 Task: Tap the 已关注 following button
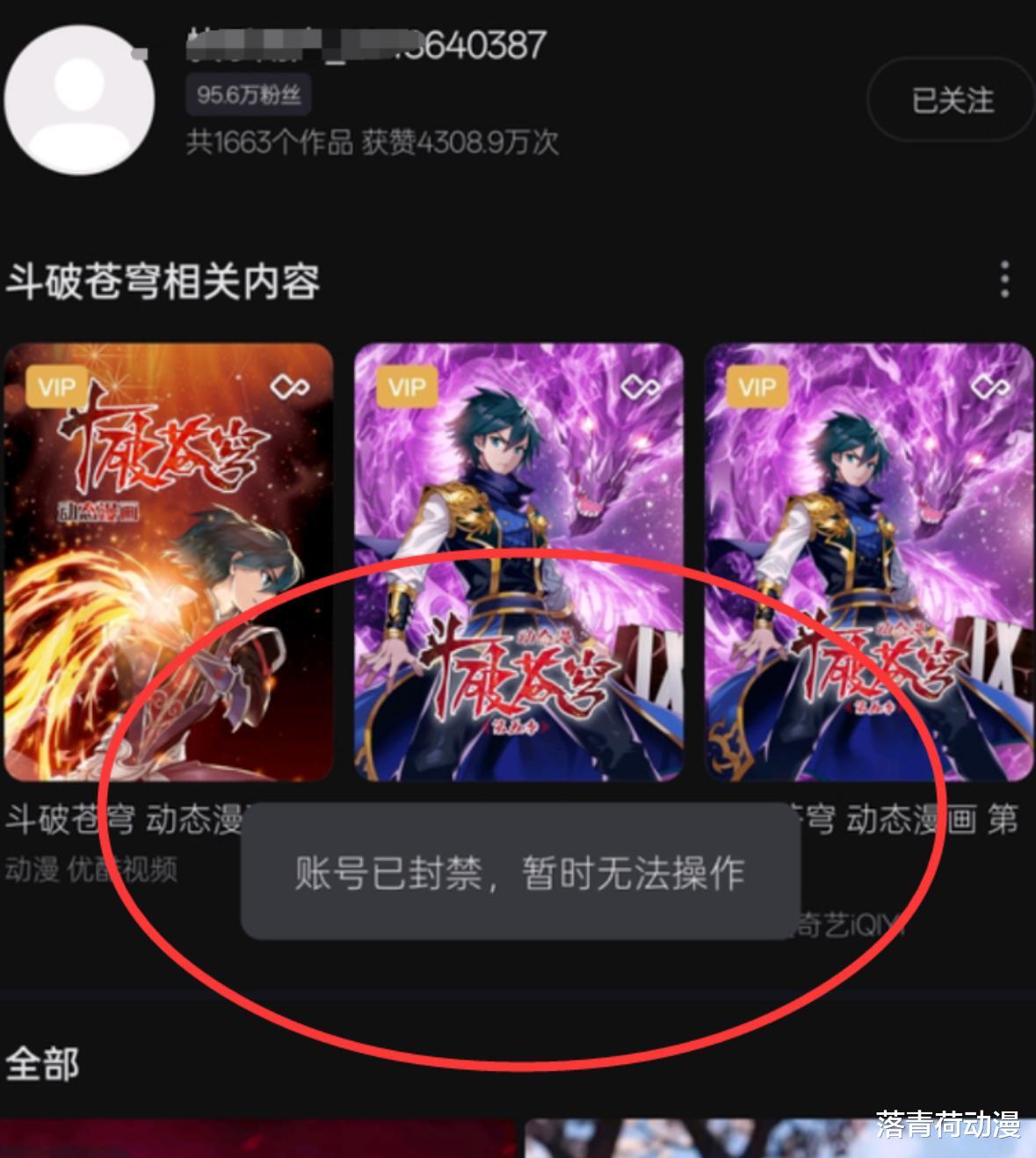[951, 100]
